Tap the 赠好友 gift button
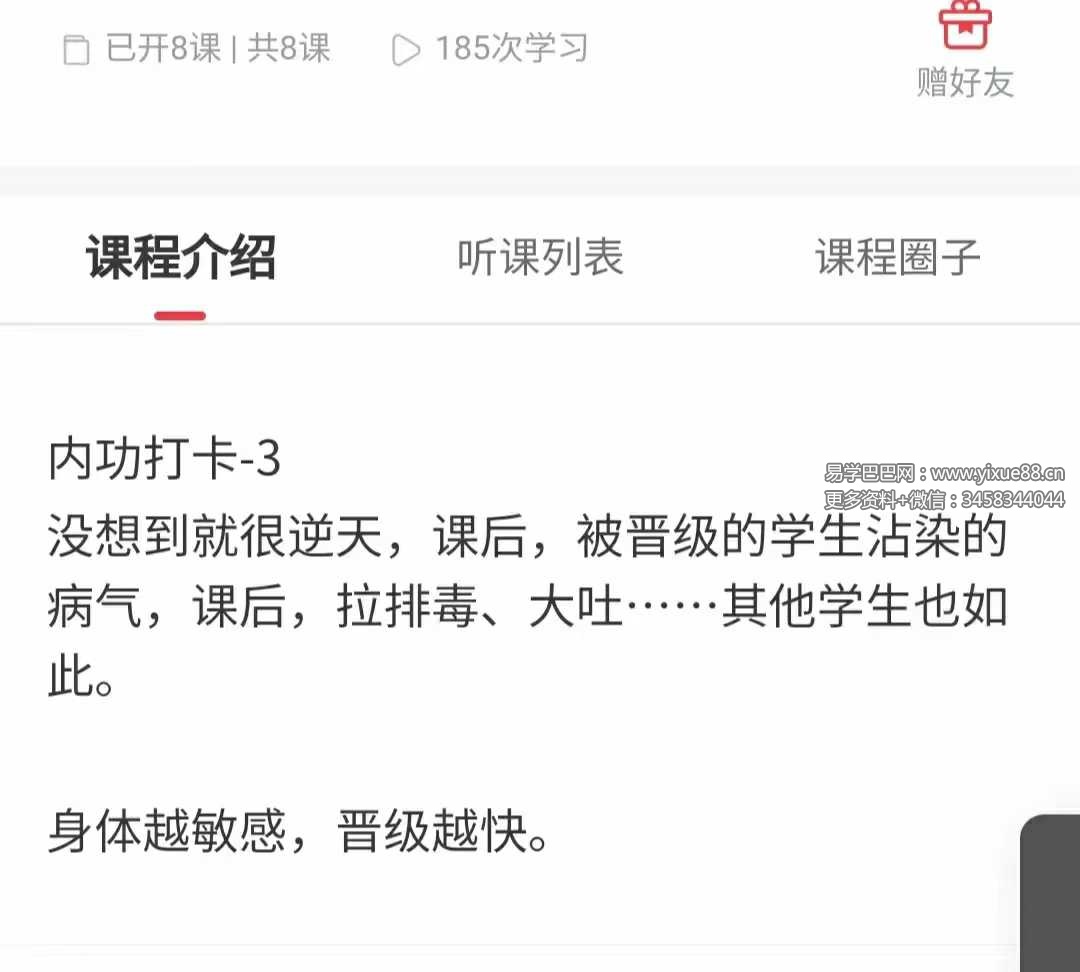The width and height of the screenshot is (1080, 972). pyautogui.click(x=965, y=50)
